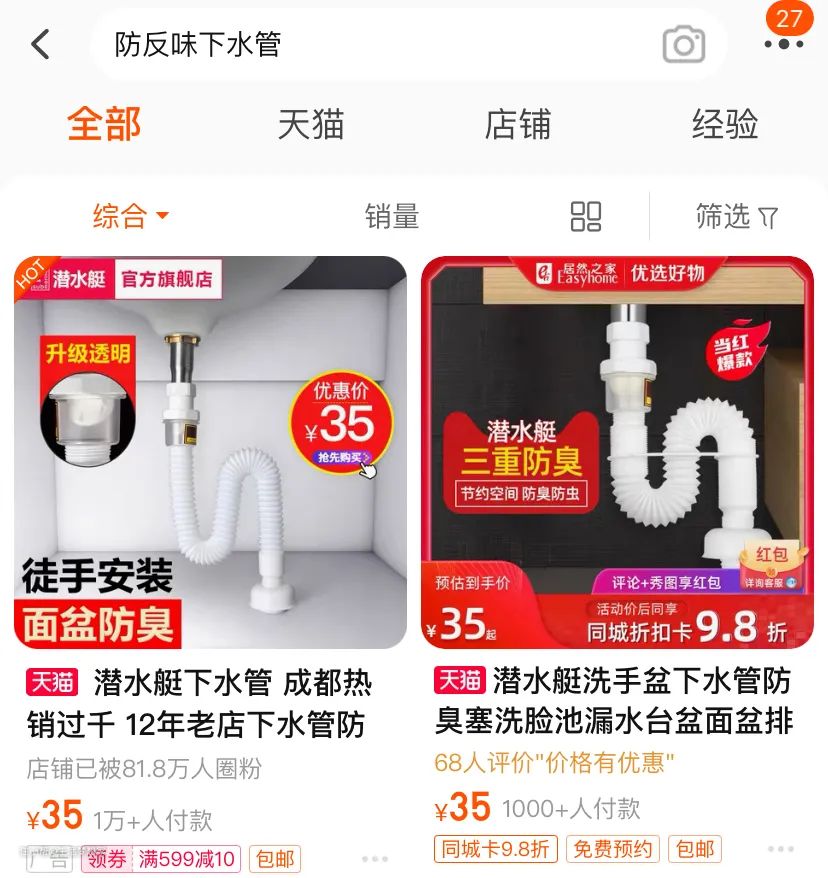Open camera image search

683,44
